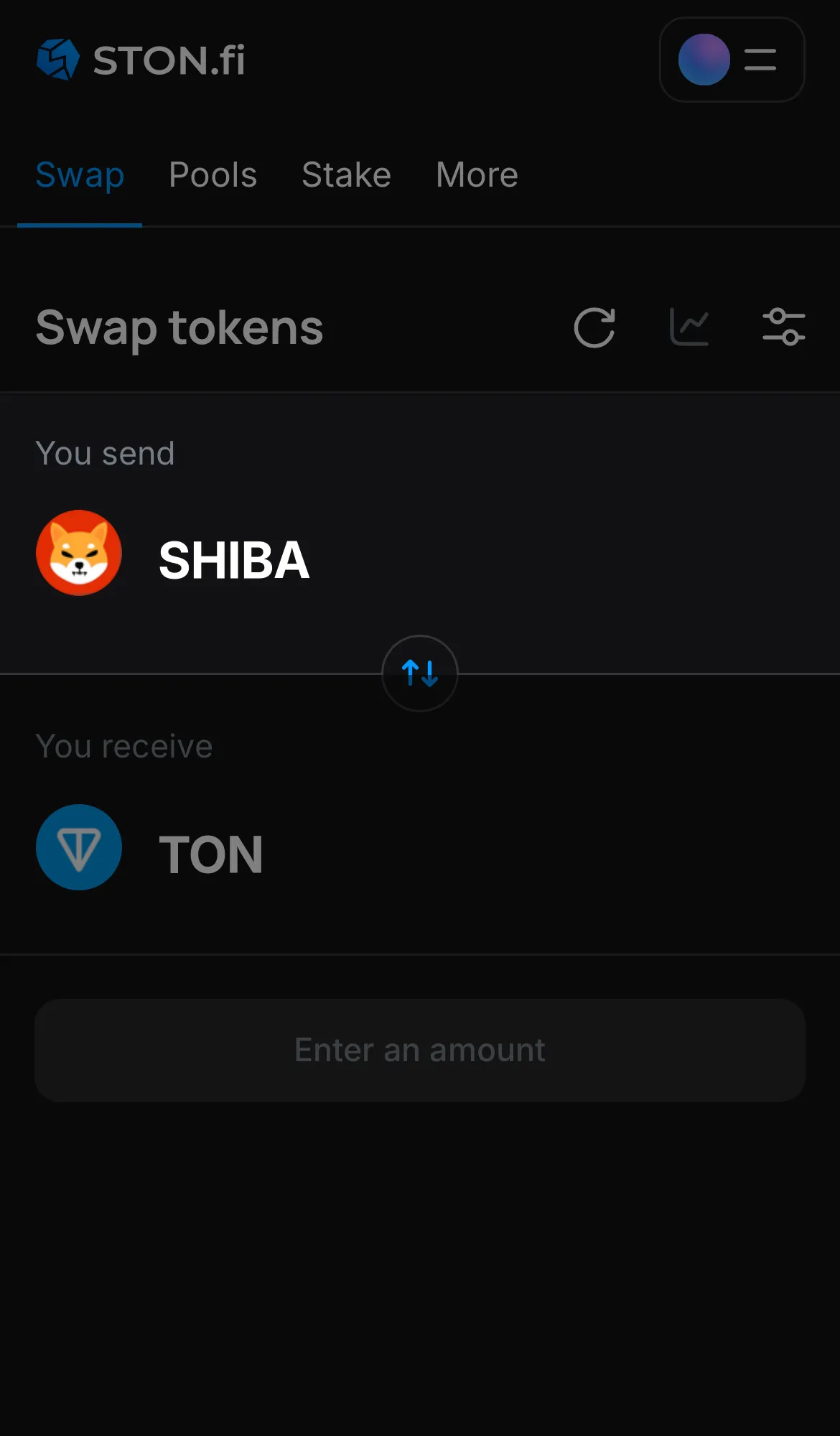Switch to the Stake tab
Screen dimensions: 840x1436
[346, 174]
